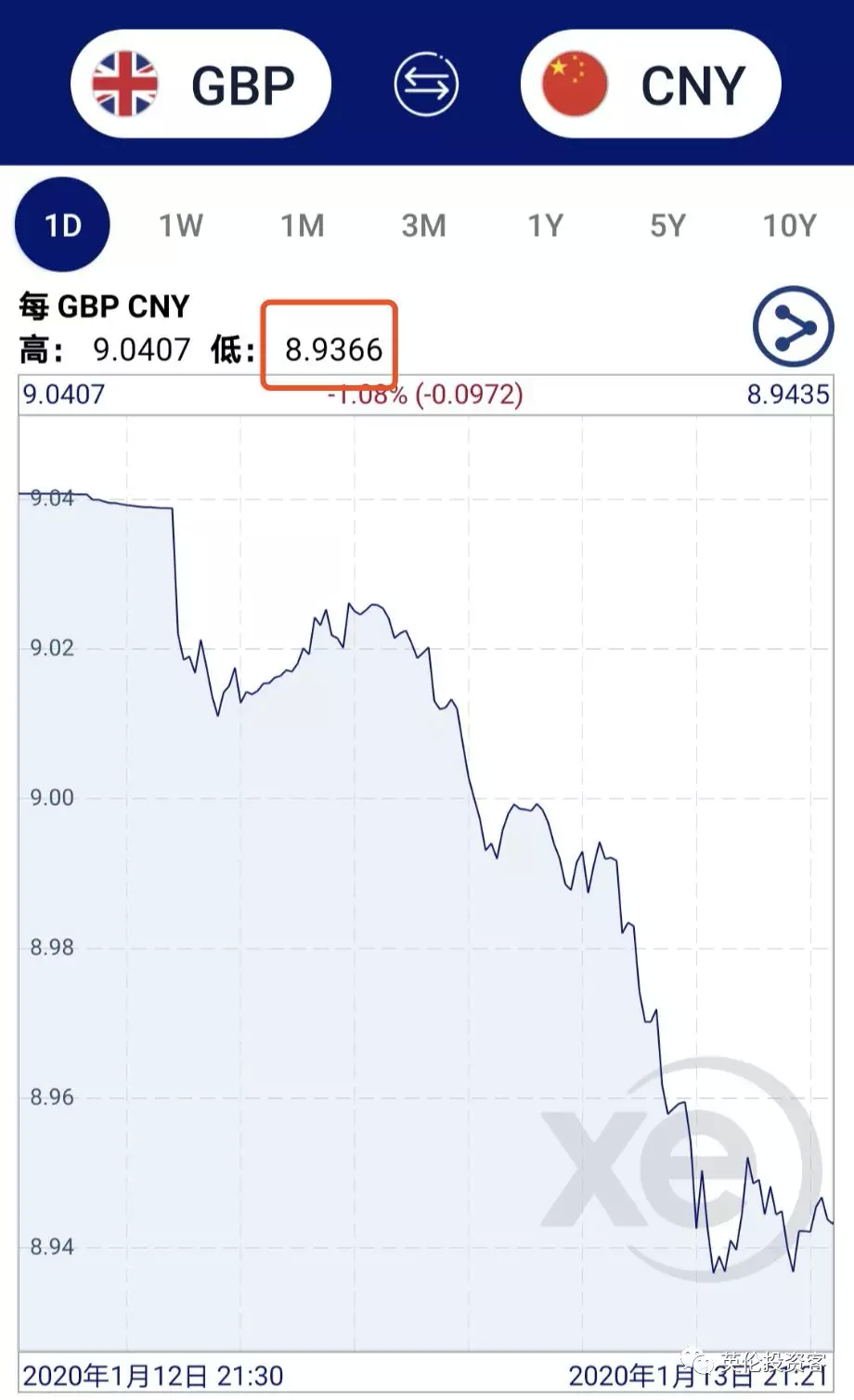Switch to the 1Y chart range
This screenshot has width=854, height=1400.
[x=546, y=226]
